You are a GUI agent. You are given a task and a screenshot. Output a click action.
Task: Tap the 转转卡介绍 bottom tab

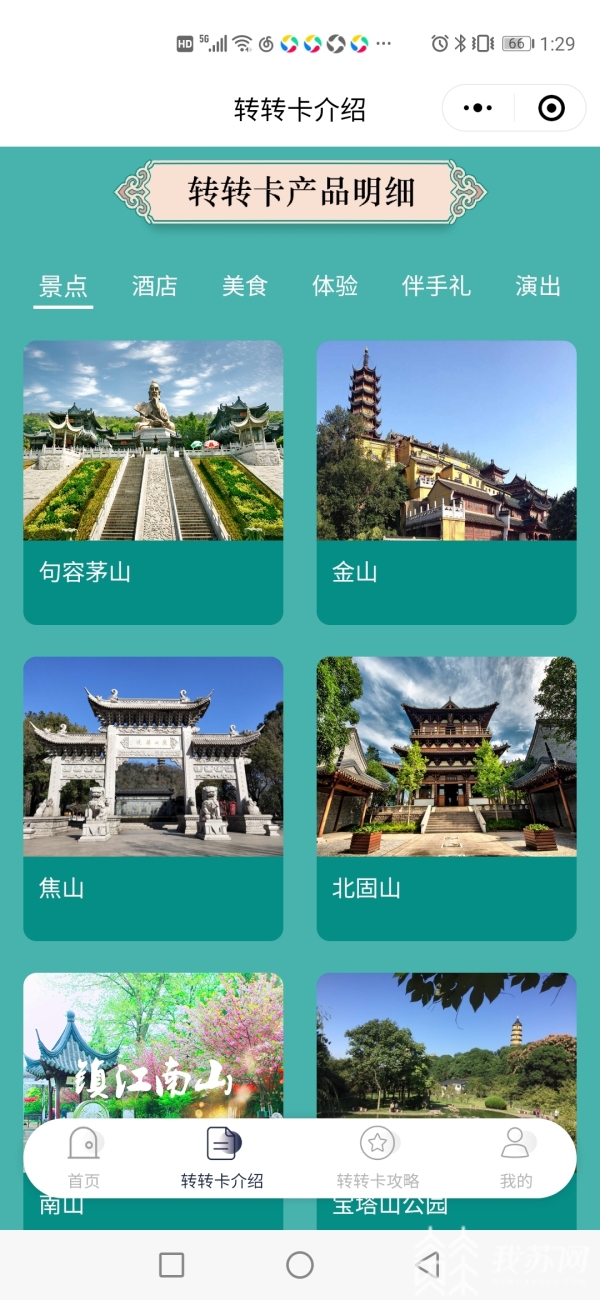pyautogui.click(x=222, y=1158)
